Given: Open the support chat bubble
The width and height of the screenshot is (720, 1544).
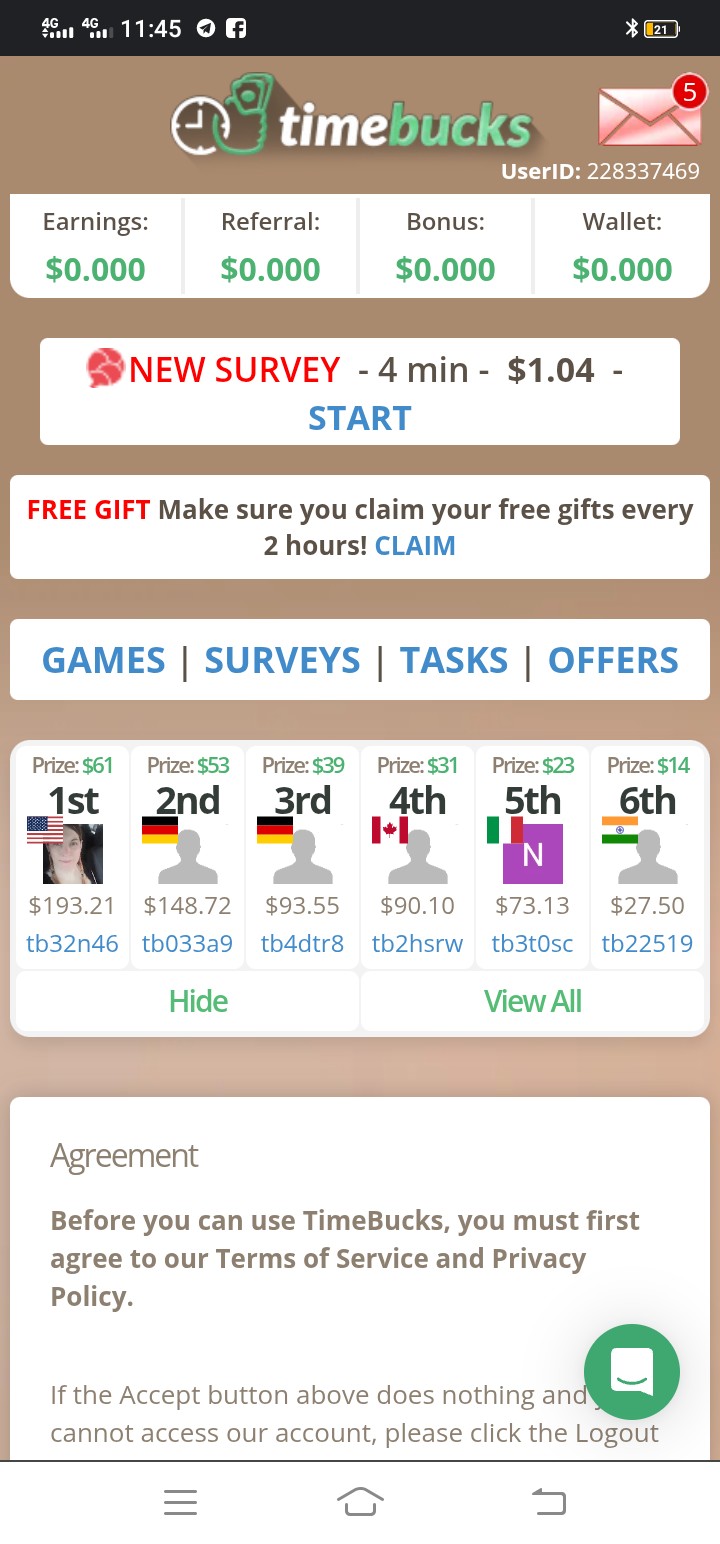Looking at the screenshot, I should pyautogui.click(x=632, y=1372).
